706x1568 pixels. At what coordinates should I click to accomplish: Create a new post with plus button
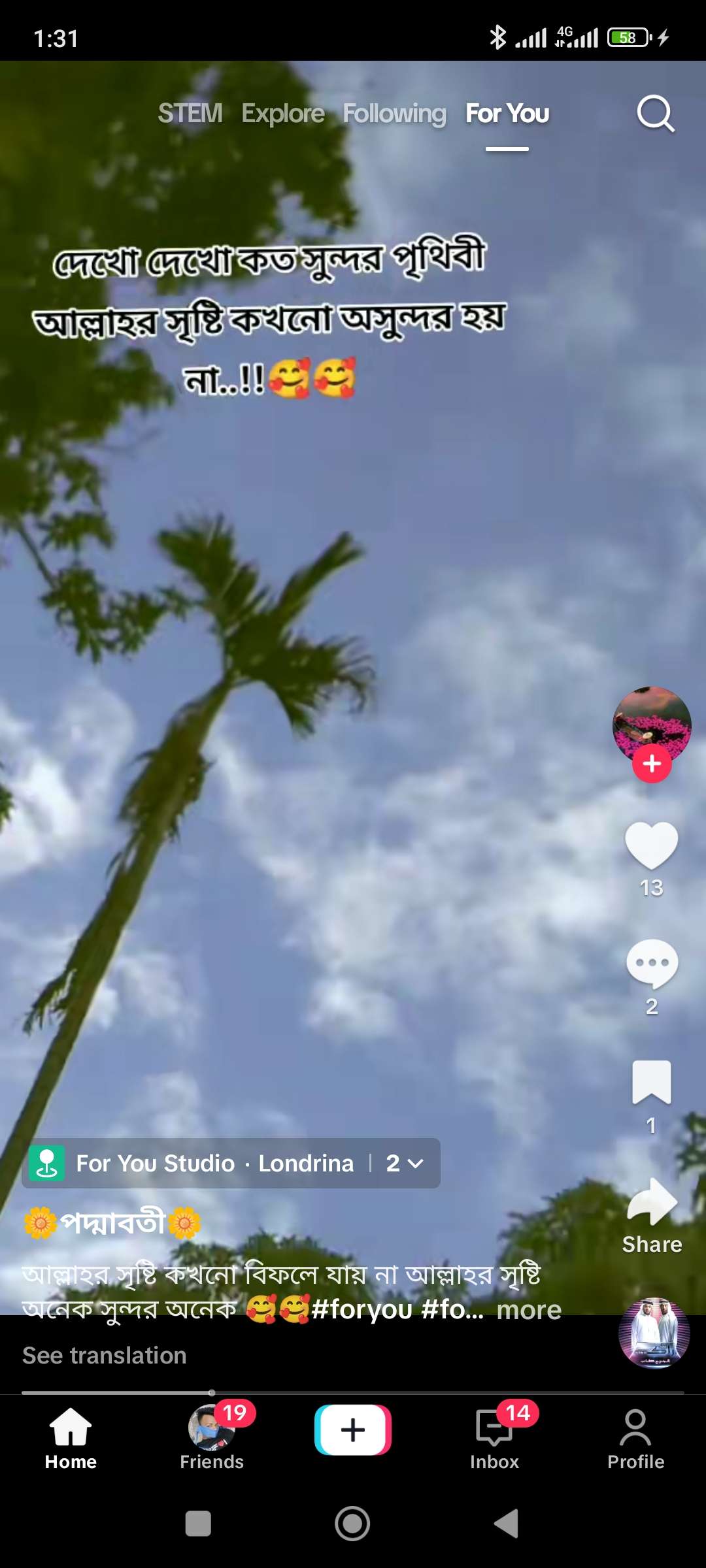[353, 1430]
